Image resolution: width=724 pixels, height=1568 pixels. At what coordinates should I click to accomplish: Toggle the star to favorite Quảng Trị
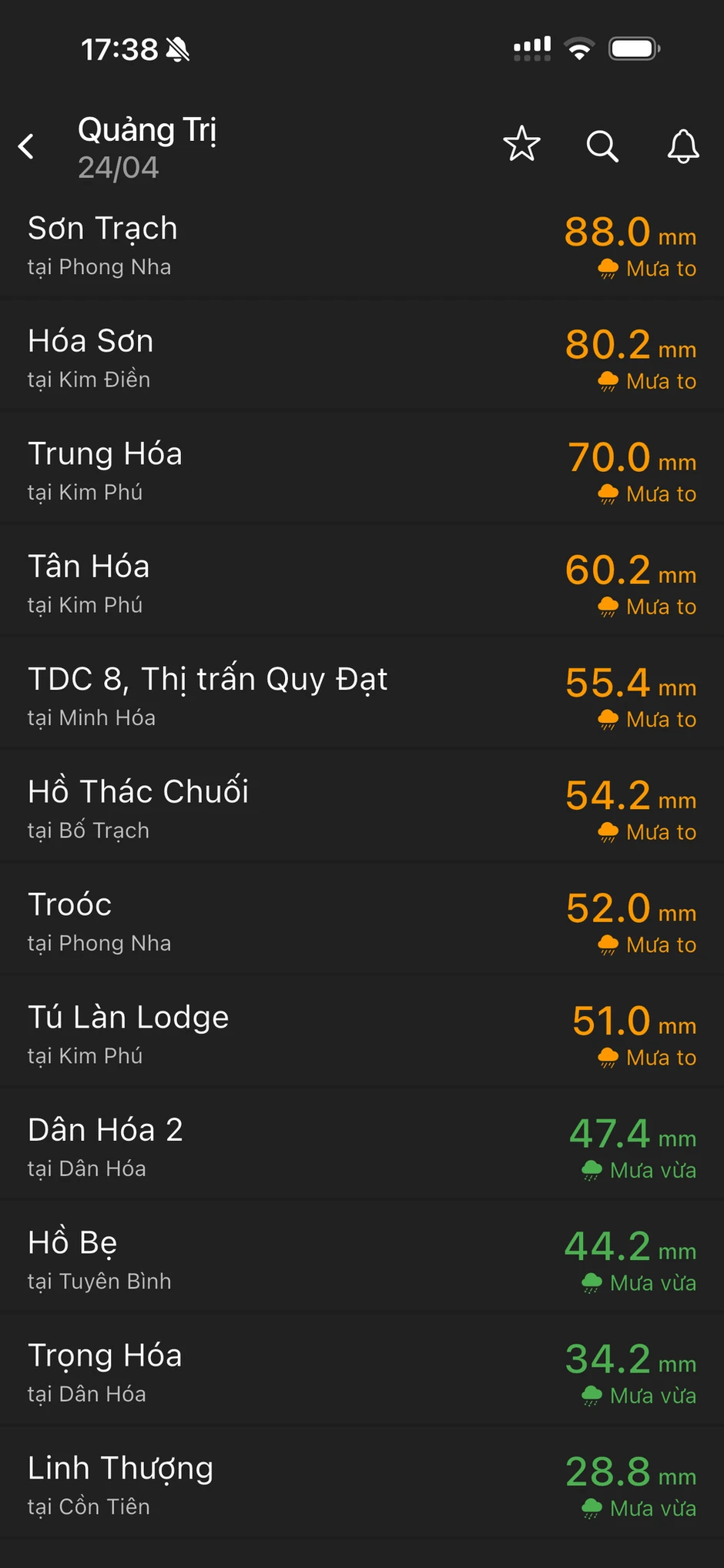point(522,143)
